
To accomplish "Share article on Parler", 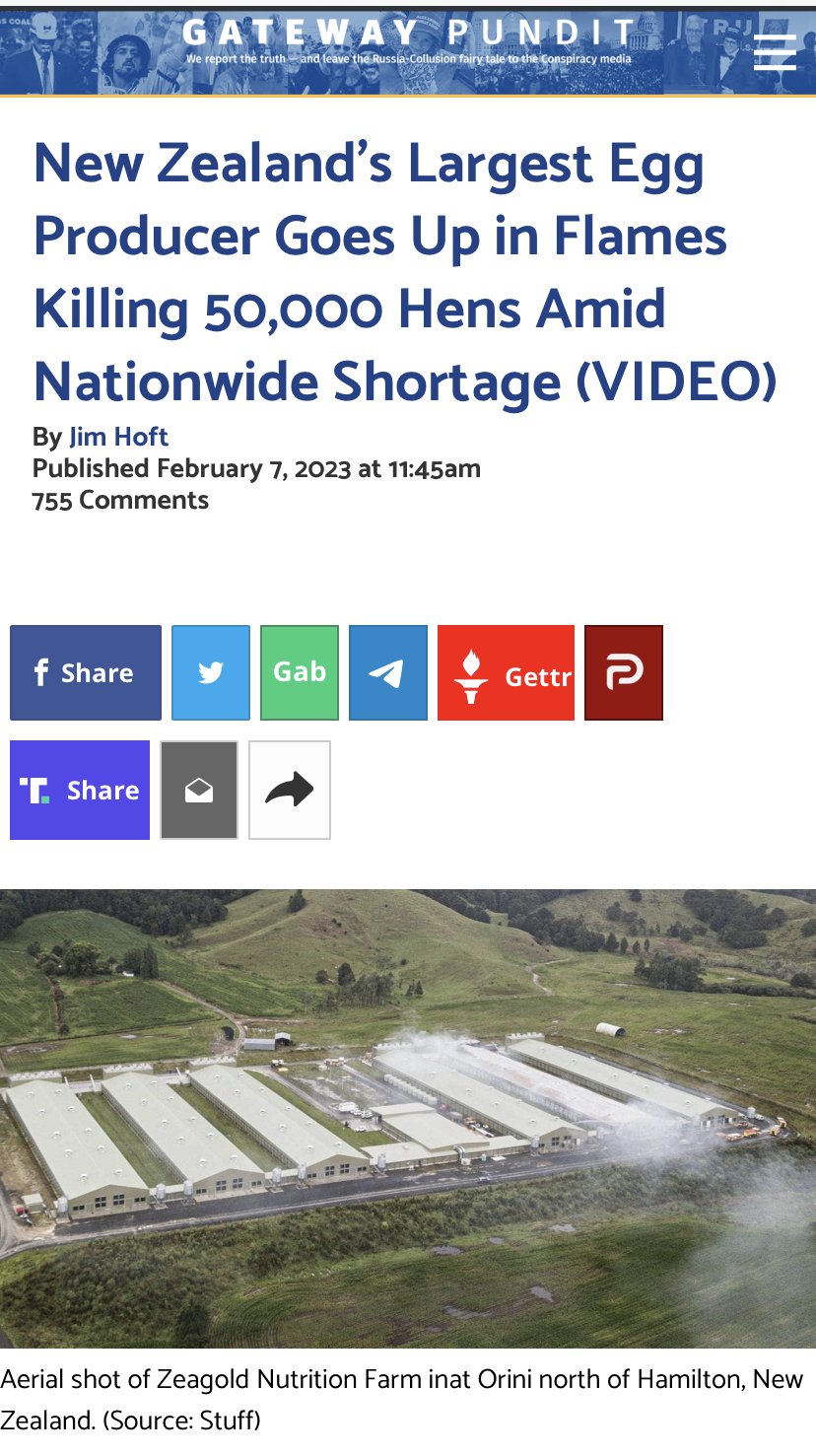I will 624,672.
